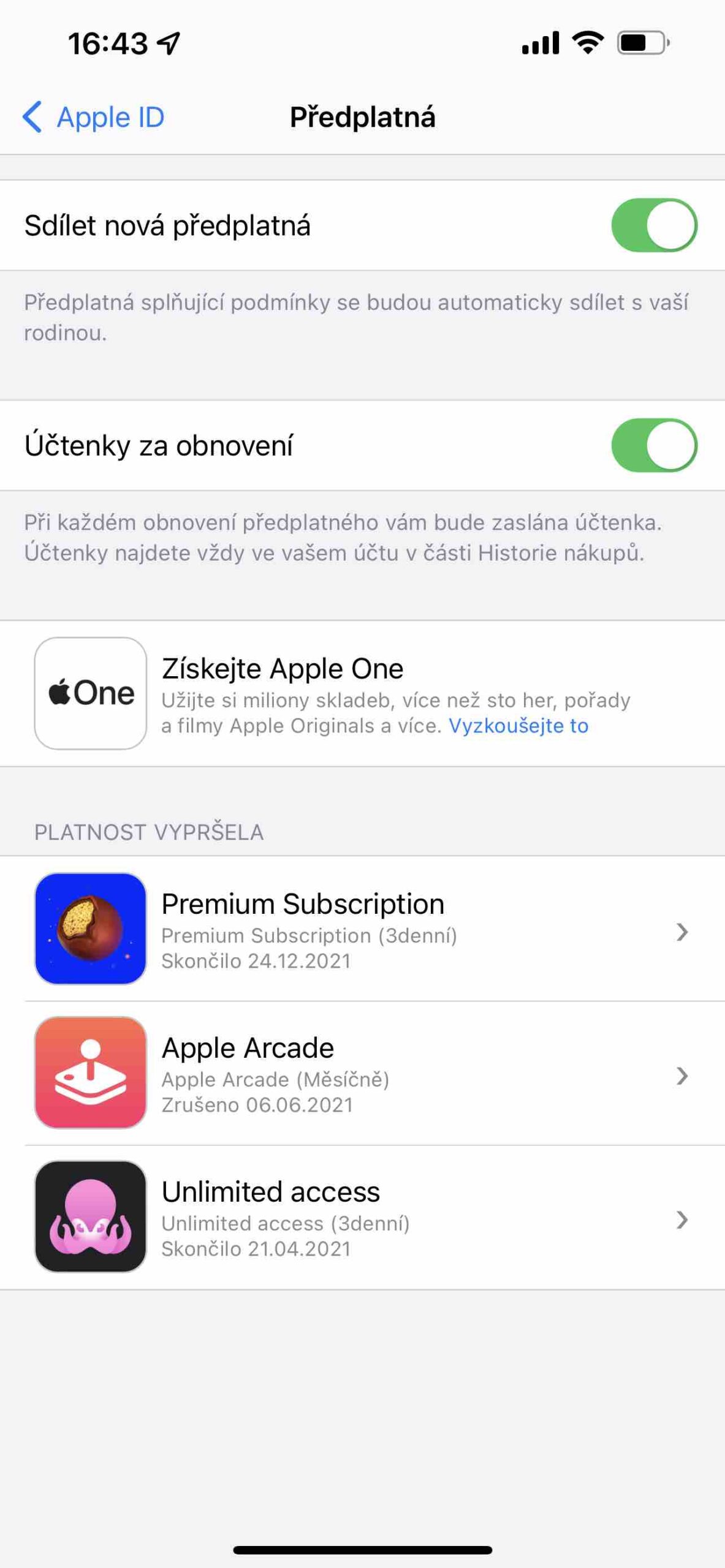Turn off Účtenky za obnovení
Image resolution: width=725 pixels, height=1568 pixels.
[x=651, y=447]
